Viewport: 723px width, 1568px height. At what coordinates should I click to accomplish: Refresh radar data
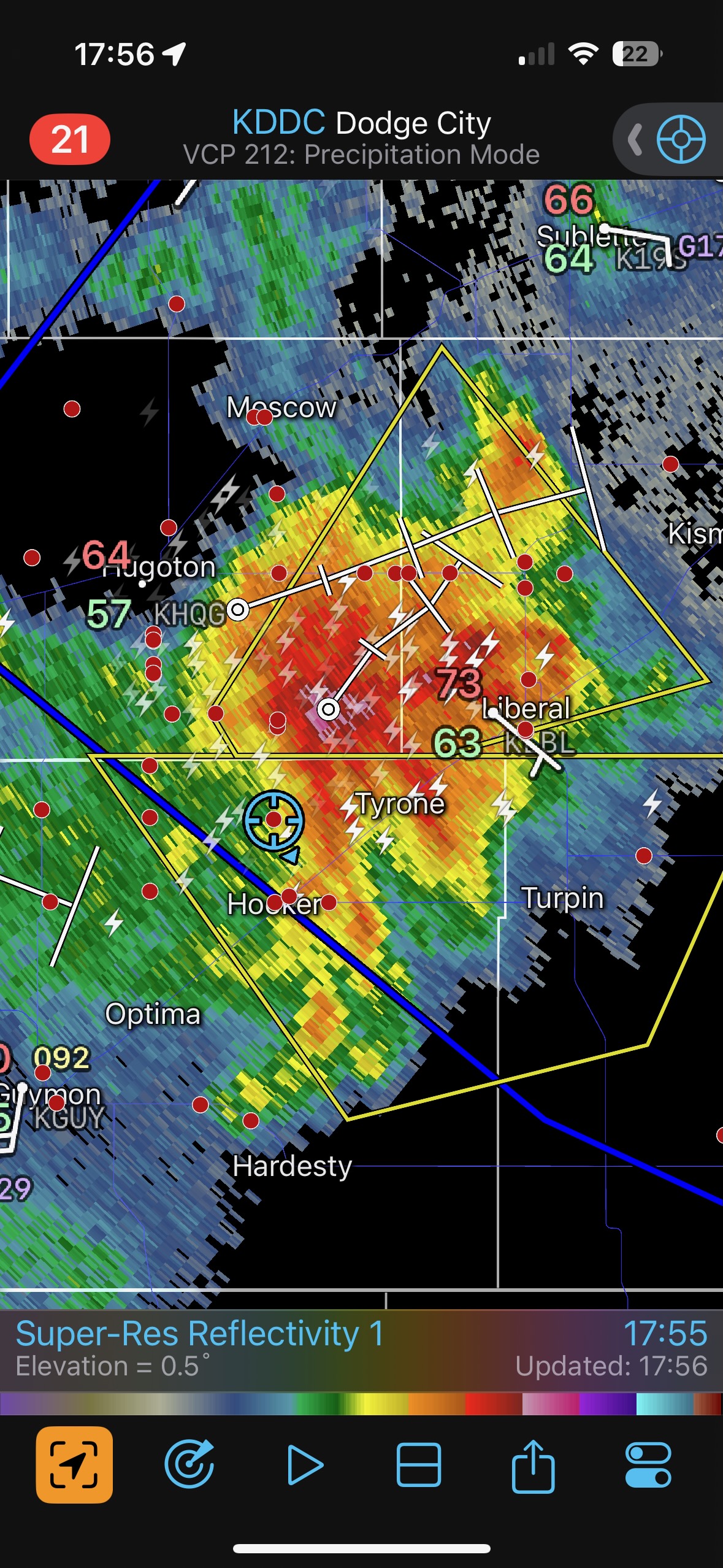(x=189, y=1465)
